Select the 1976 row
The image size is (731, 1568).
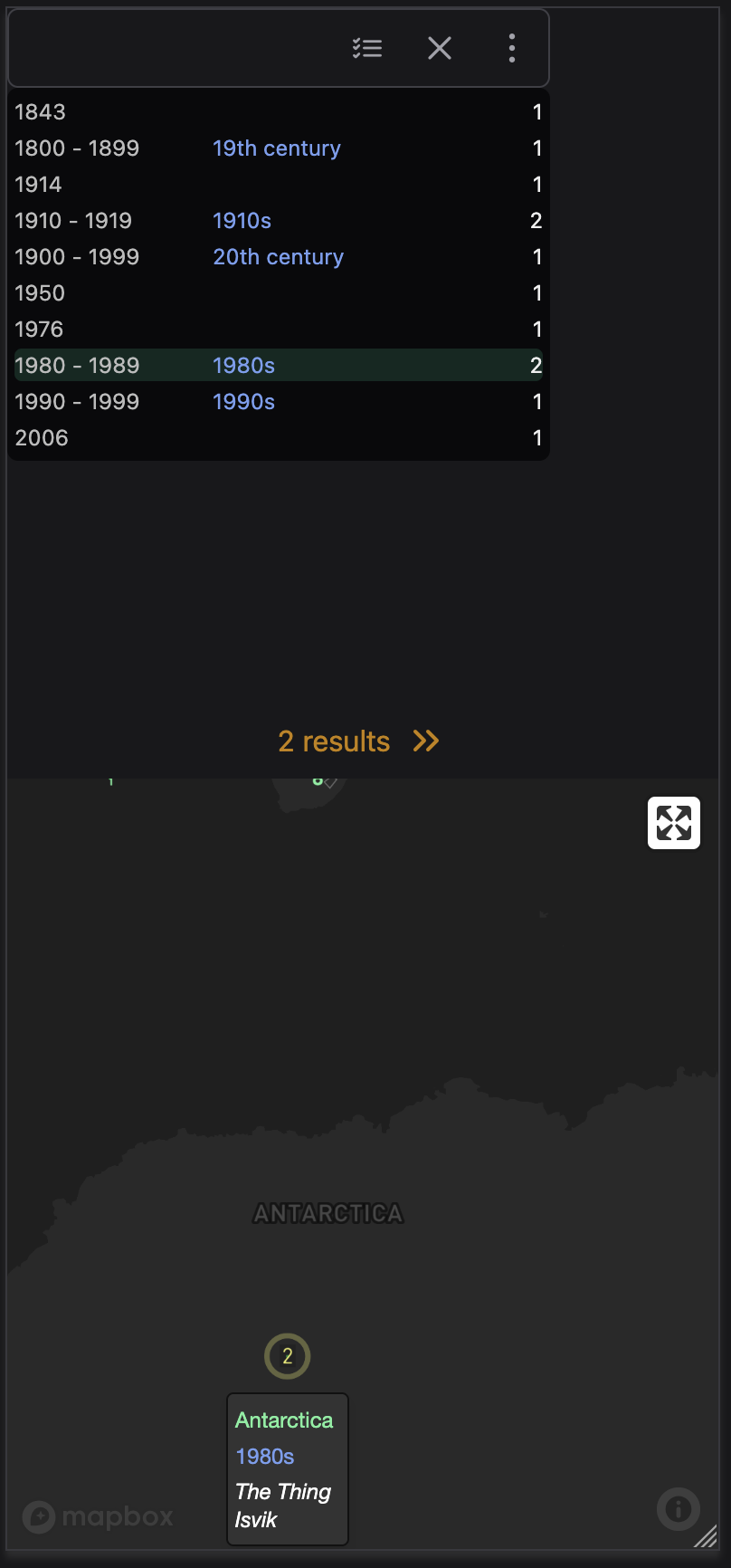[278, 330]
